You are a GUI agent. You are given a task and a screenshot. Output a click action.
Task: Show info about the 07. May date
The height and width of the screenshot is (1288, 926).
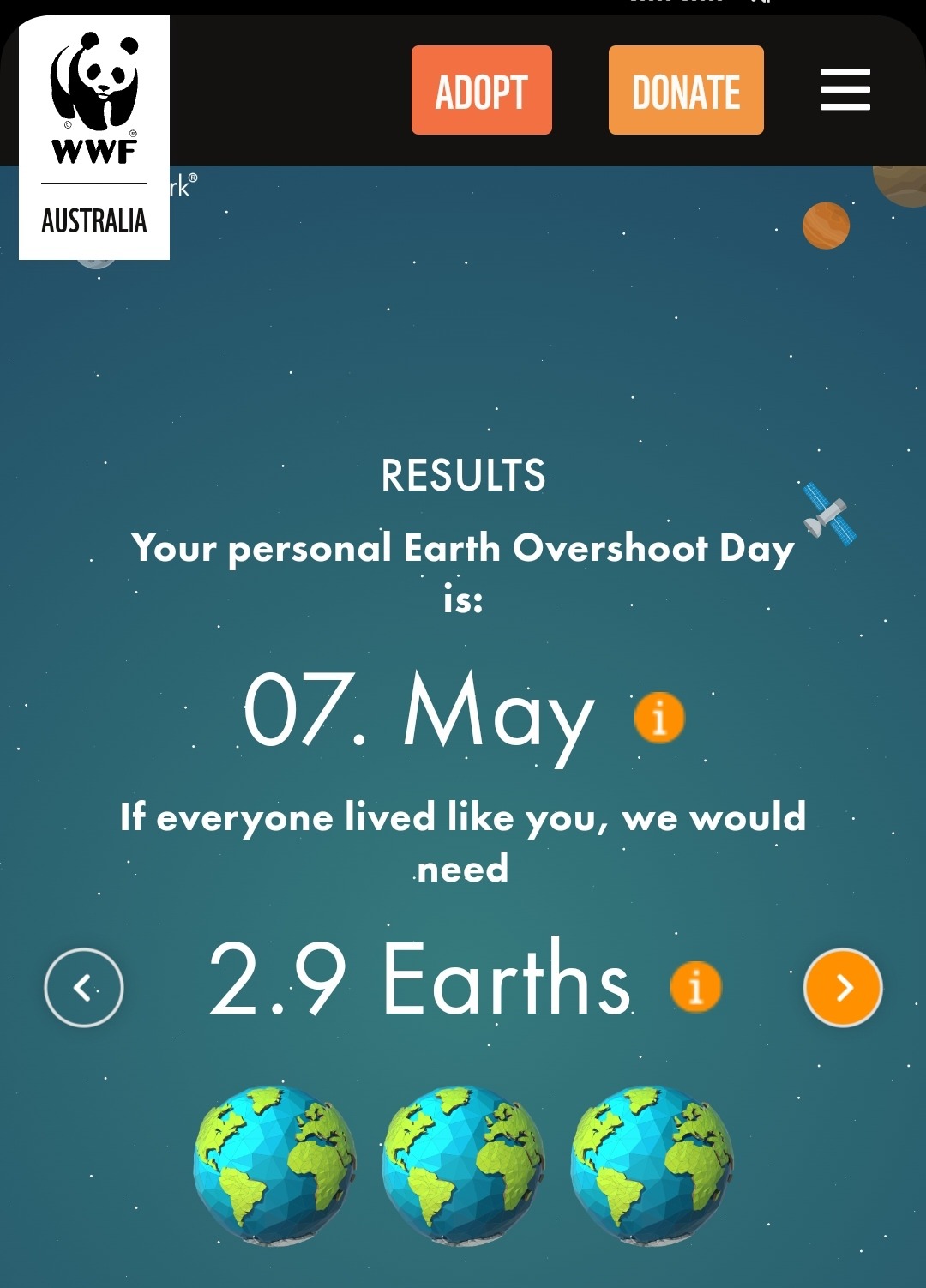[659, 717]
